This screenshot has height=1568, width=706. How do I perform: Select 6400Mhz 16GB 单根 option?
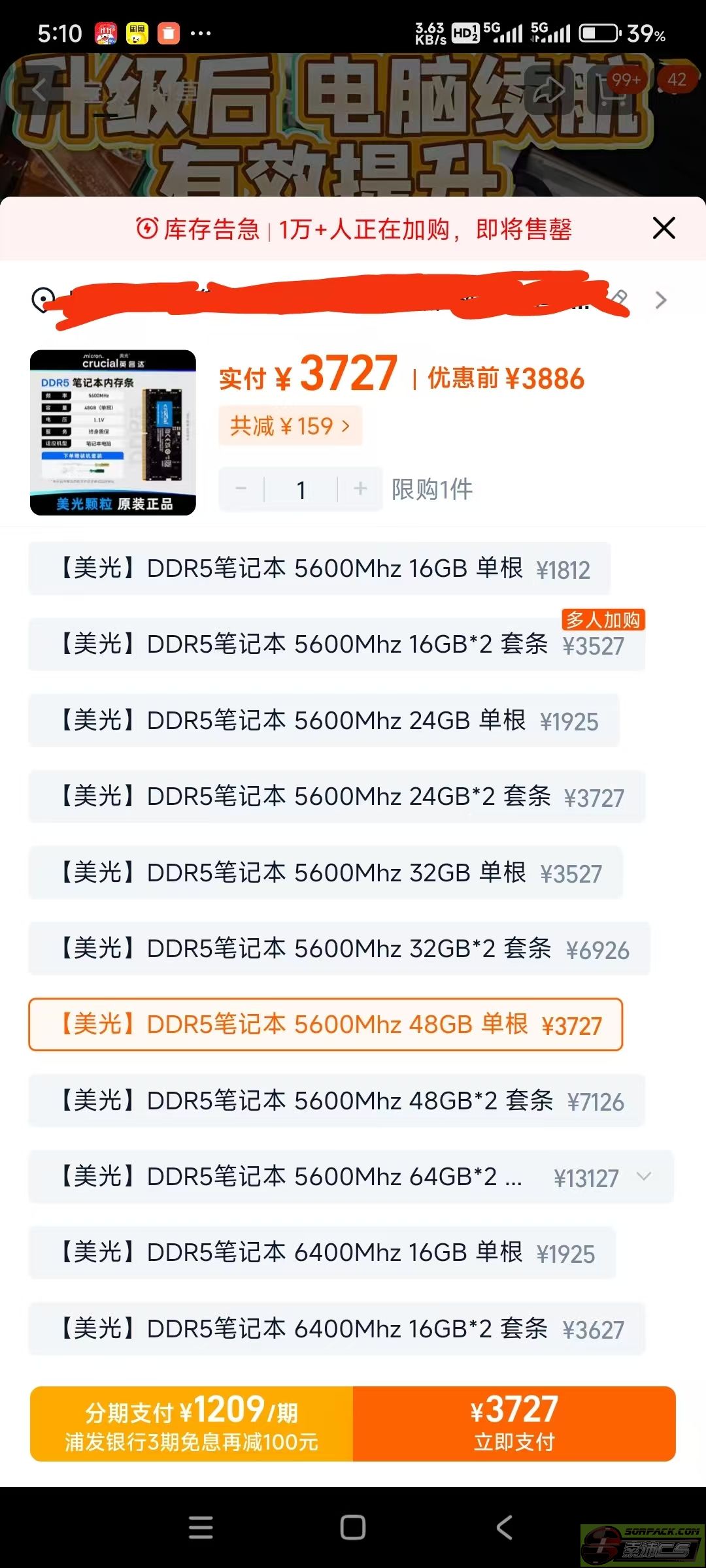click(322, 1252)
